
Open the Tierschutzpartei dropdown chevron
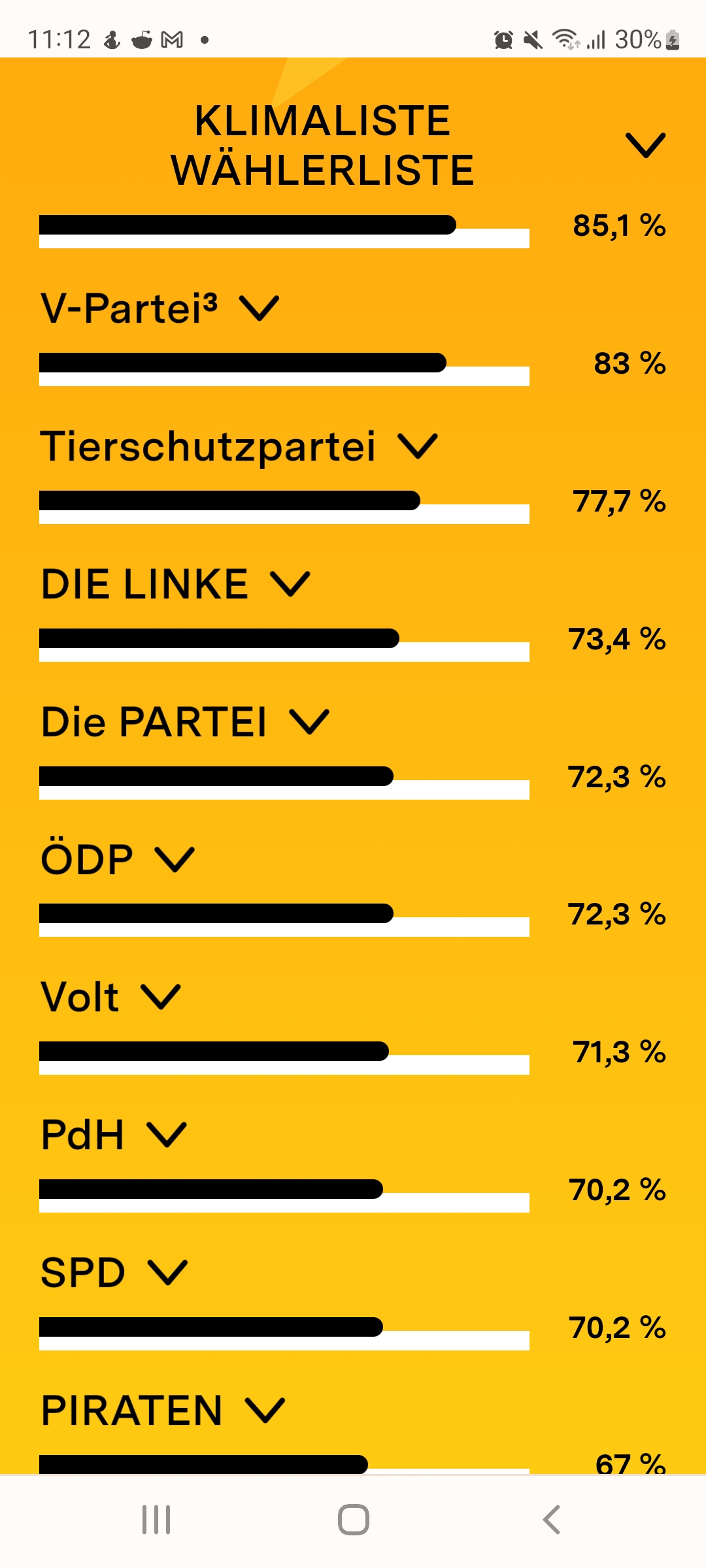pos(418,446)
